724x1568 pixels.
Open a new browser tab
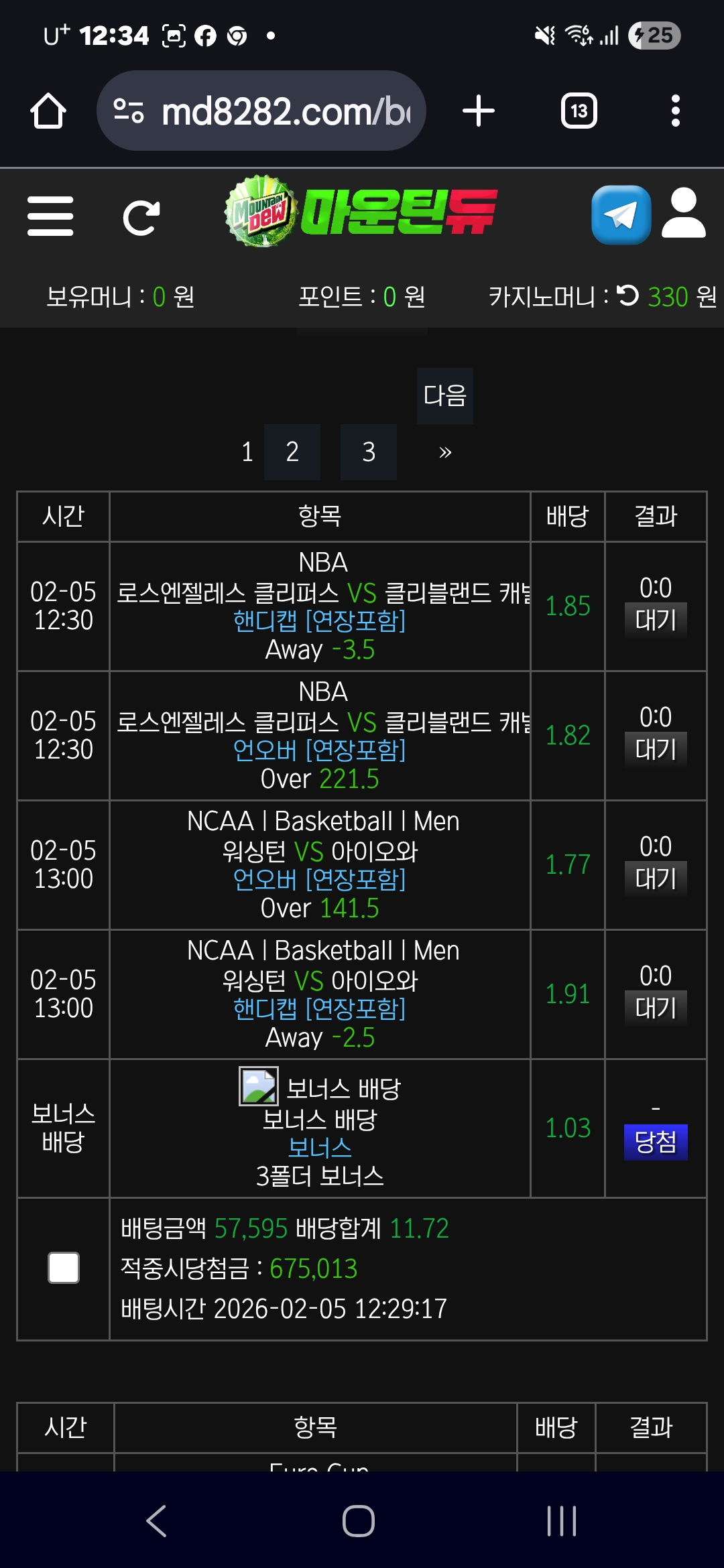pyautogui.click(x=479, y=111)
